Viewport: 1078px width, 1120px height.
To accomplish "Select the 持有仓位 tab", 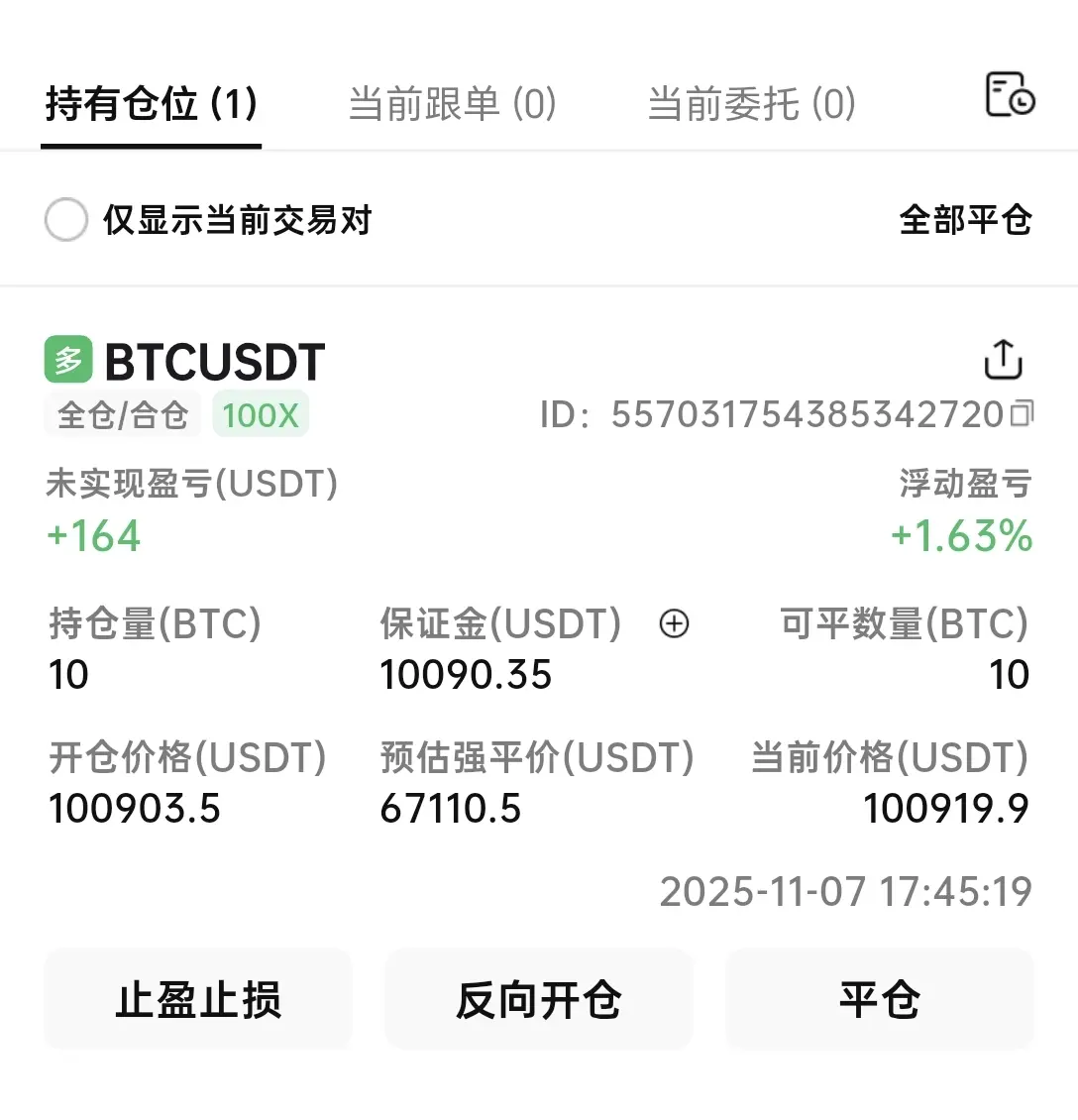I will click(151, 103).
